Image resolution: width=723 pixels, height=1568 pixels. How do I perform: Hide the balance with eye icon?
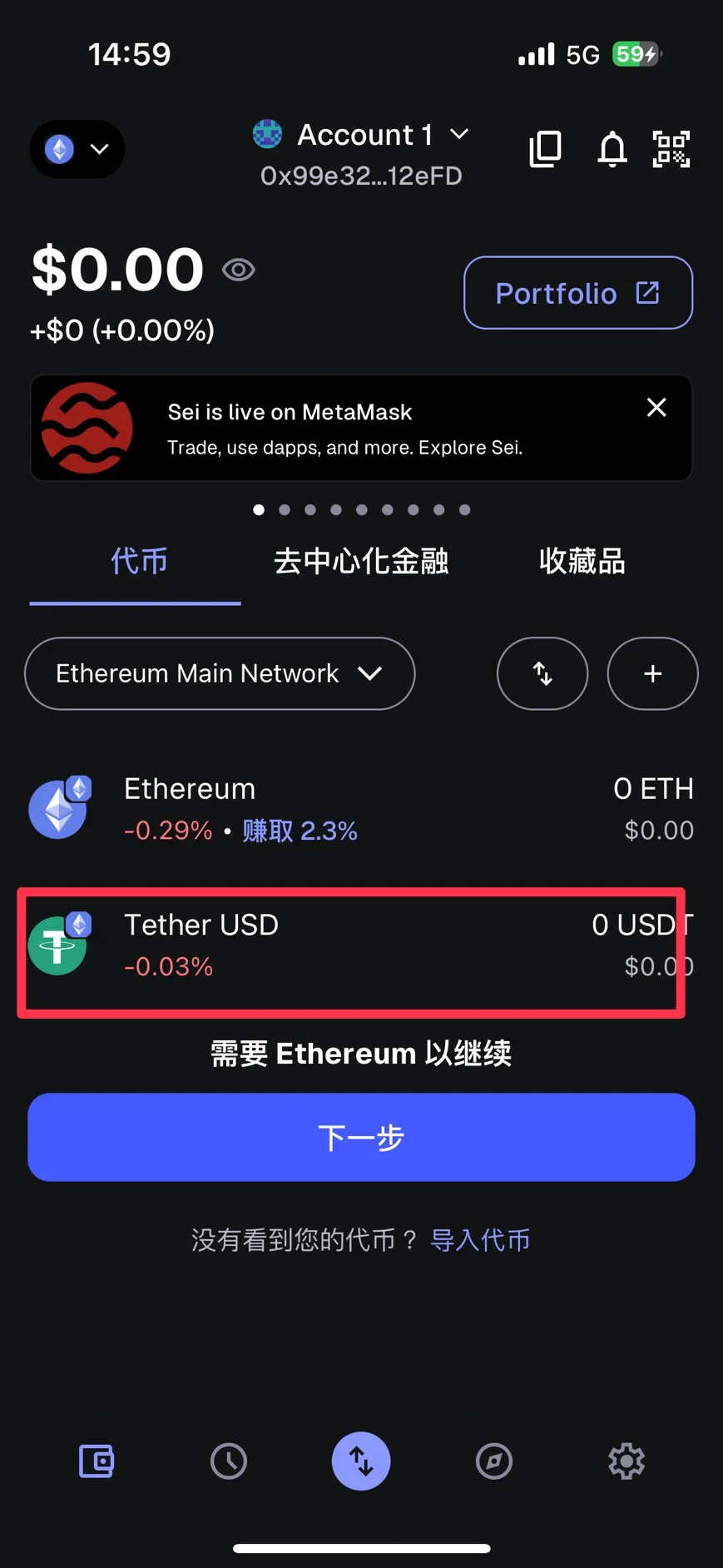[x=239, y=270]
